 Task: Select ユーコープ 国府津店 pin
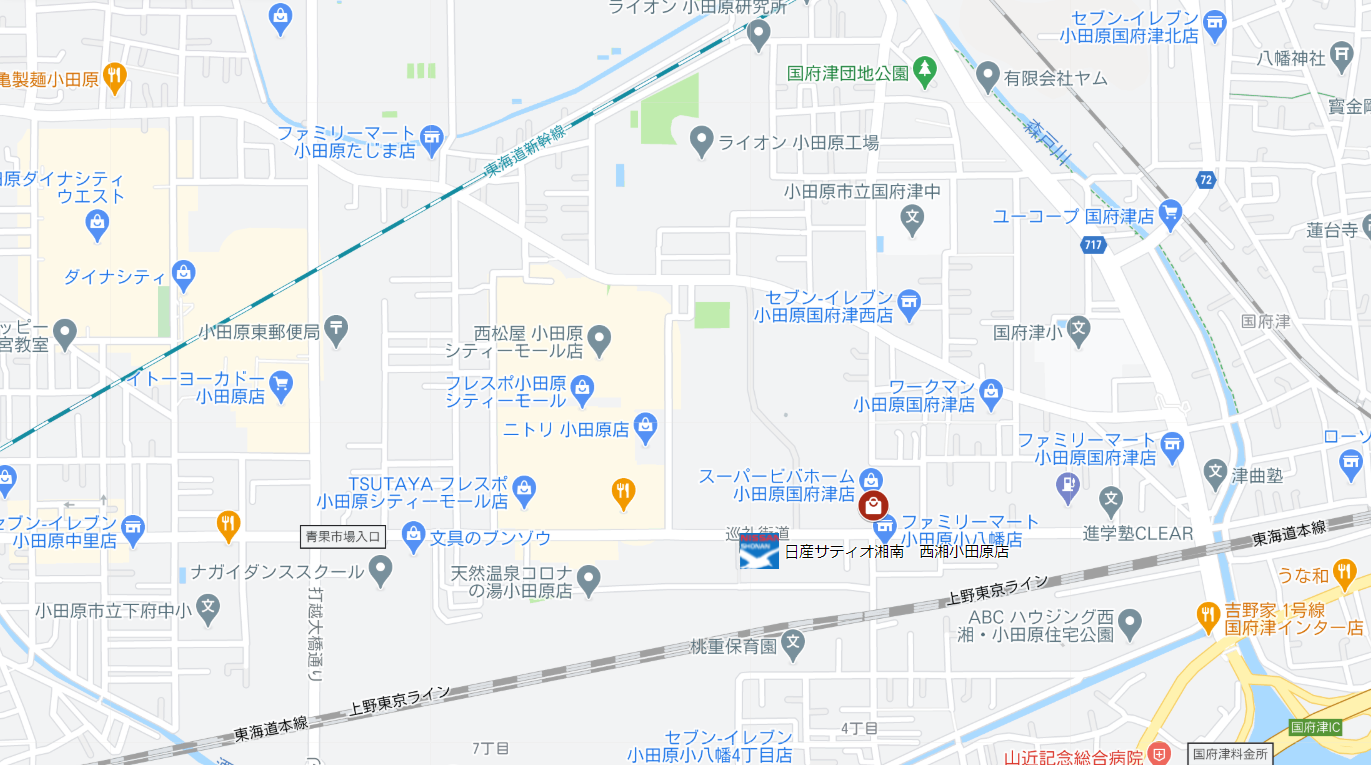1169,213
